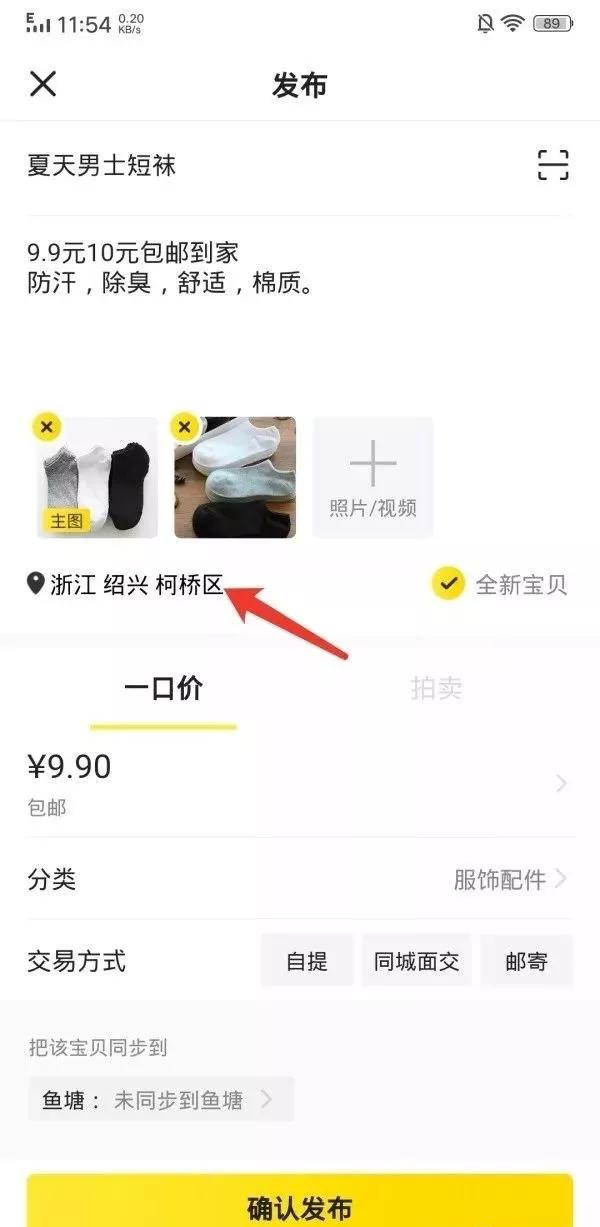Tap 确认发布 to publish the item
This screenshot has width=600, height=1227.
(x=300, y=1203)
